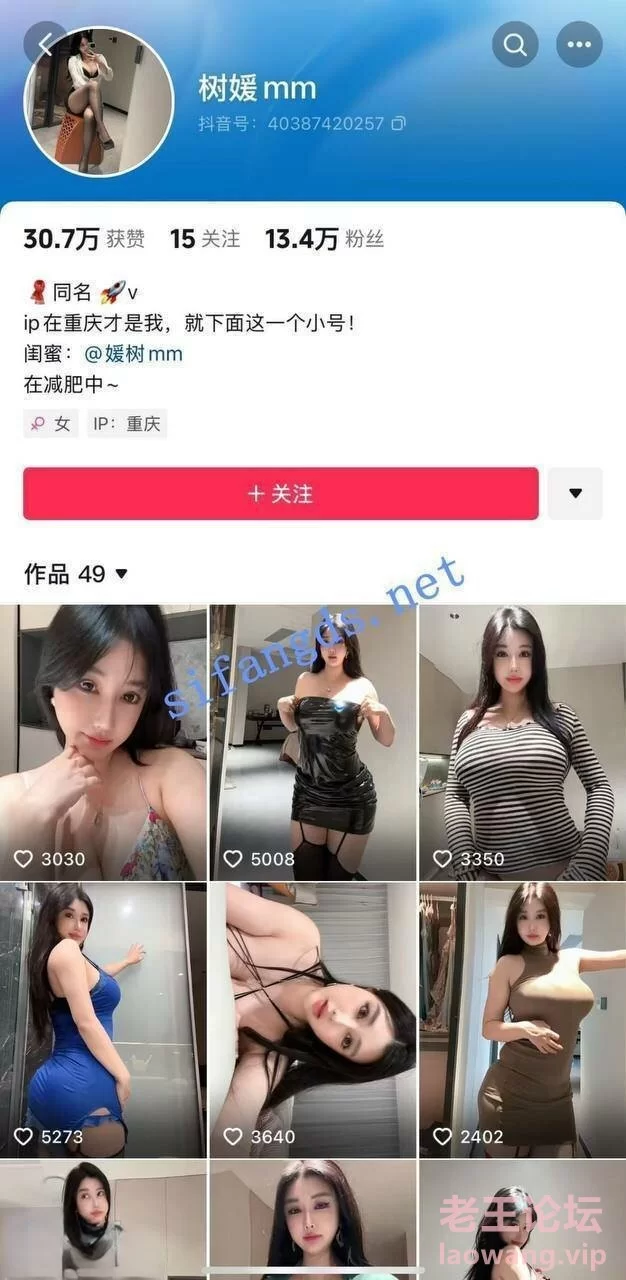This screenshot has height=1280, width=626.
Task: Open the video with 2402 likes
Action: point(522,1019)
